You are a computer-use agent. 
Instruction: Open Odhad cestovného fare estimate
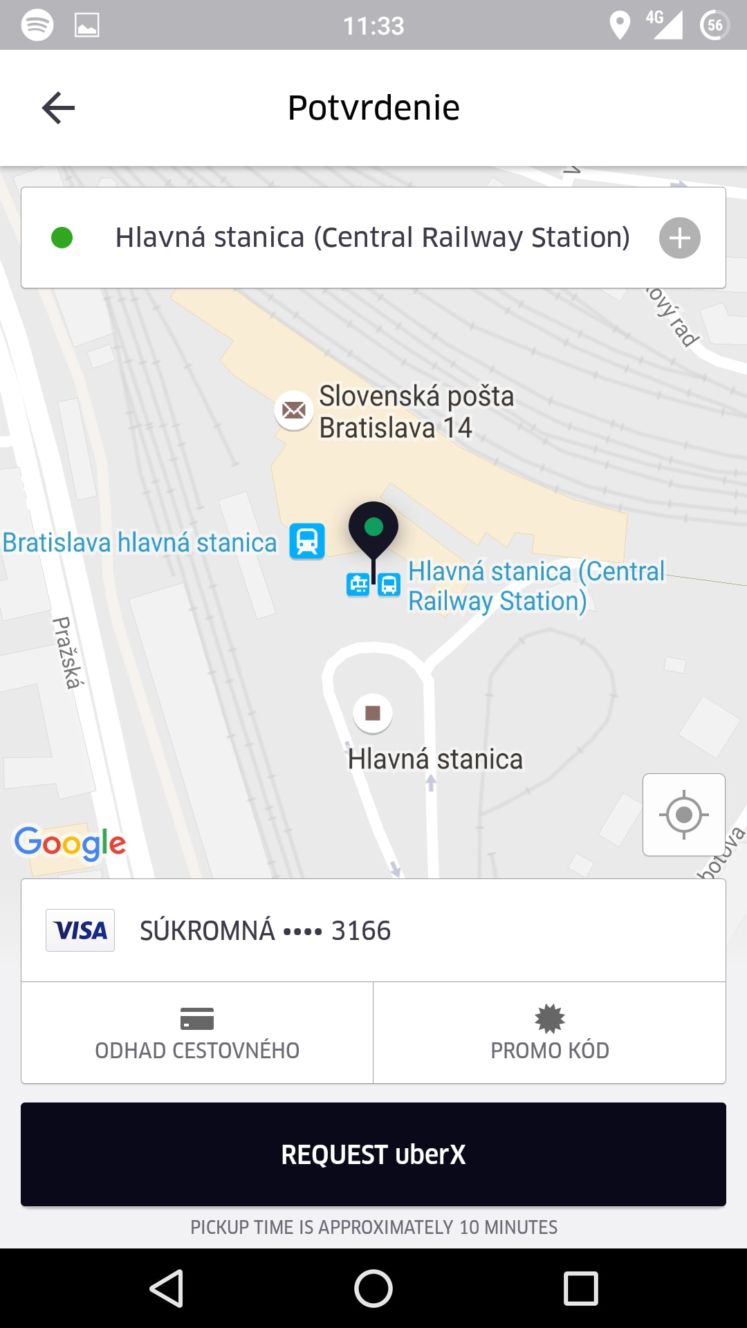pyautogui.click(x=197, y=1033)
